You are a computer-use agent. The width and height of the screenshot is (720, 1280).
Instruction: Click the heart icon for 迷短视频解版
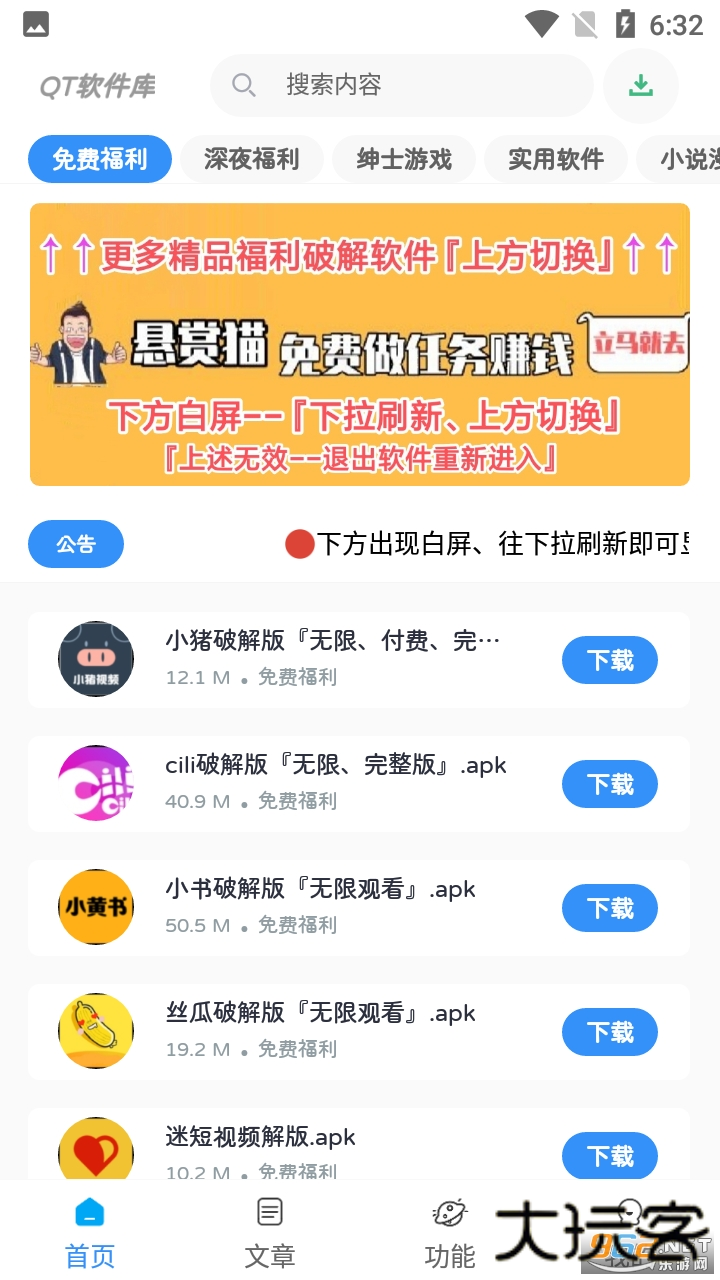coord(96,1152)
